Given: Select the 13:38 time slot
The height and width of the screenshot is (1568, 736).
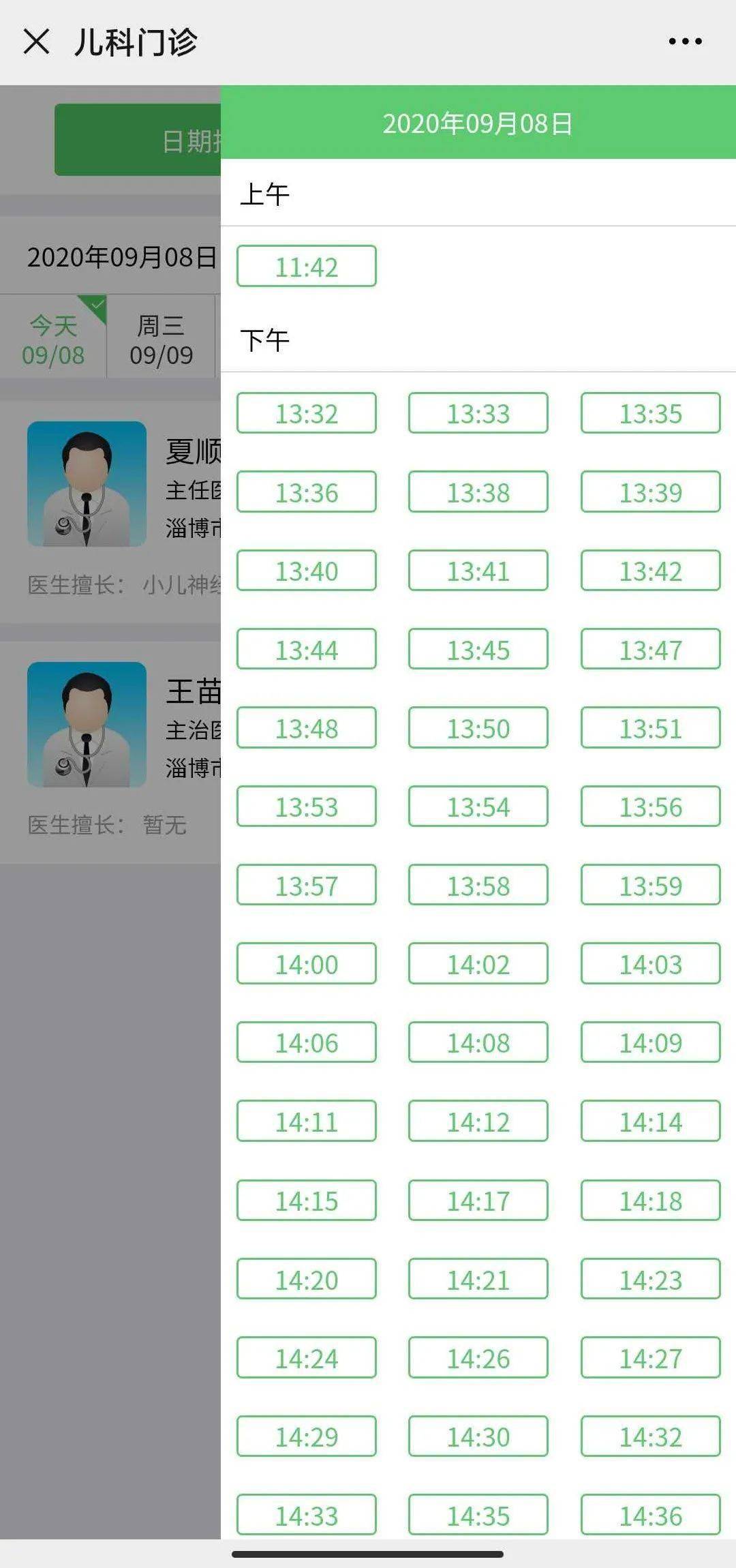Looking at the screenshot, I should click(x=478, y=492).
